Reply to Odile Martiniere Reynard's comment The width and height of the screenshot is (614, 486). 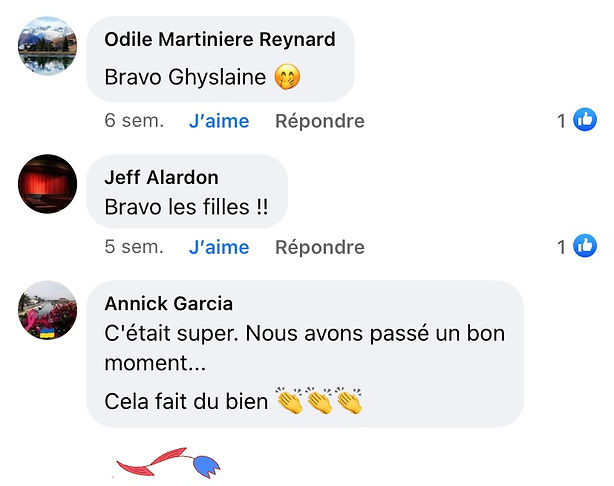click(x=319, y=121)
